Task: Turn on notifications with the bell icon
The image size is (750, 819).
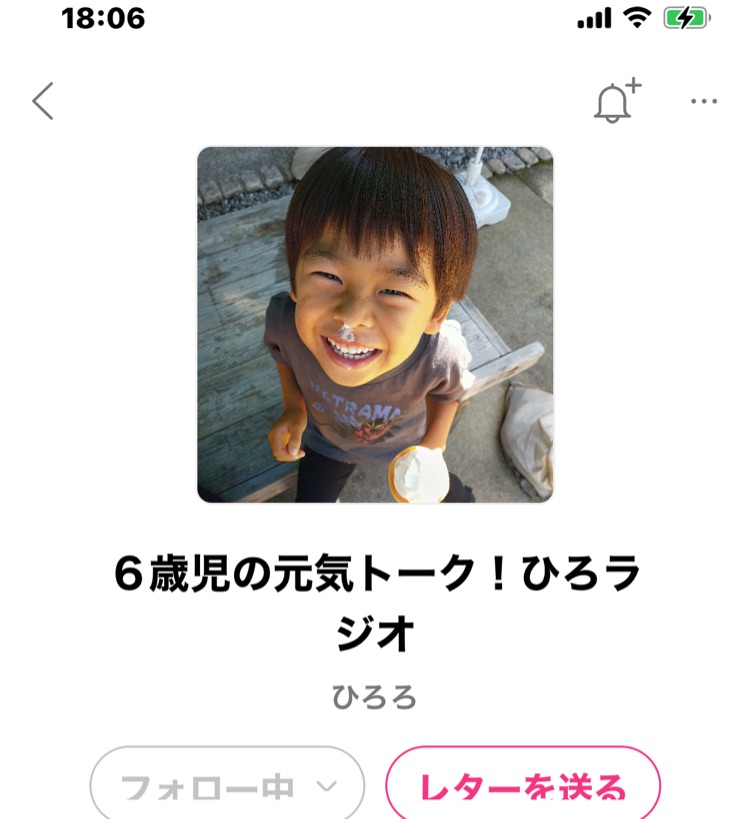Action: [615, 101]
